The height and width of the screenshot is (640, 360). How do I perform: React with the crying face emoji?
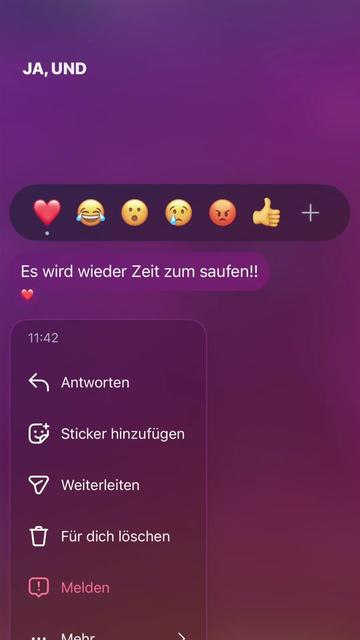(x=179, y=213)
